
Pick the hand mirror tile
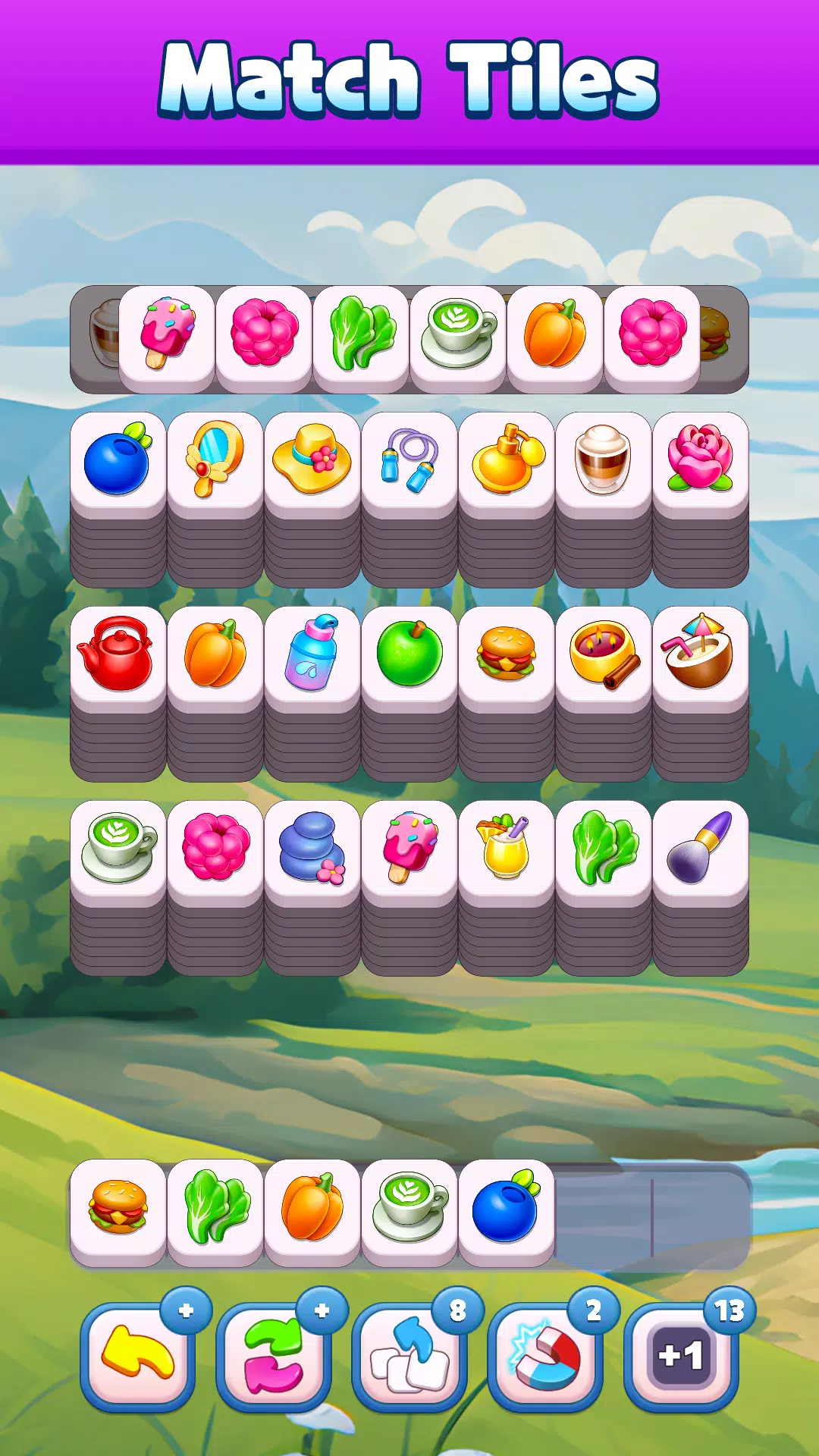(x=215, y=460)
